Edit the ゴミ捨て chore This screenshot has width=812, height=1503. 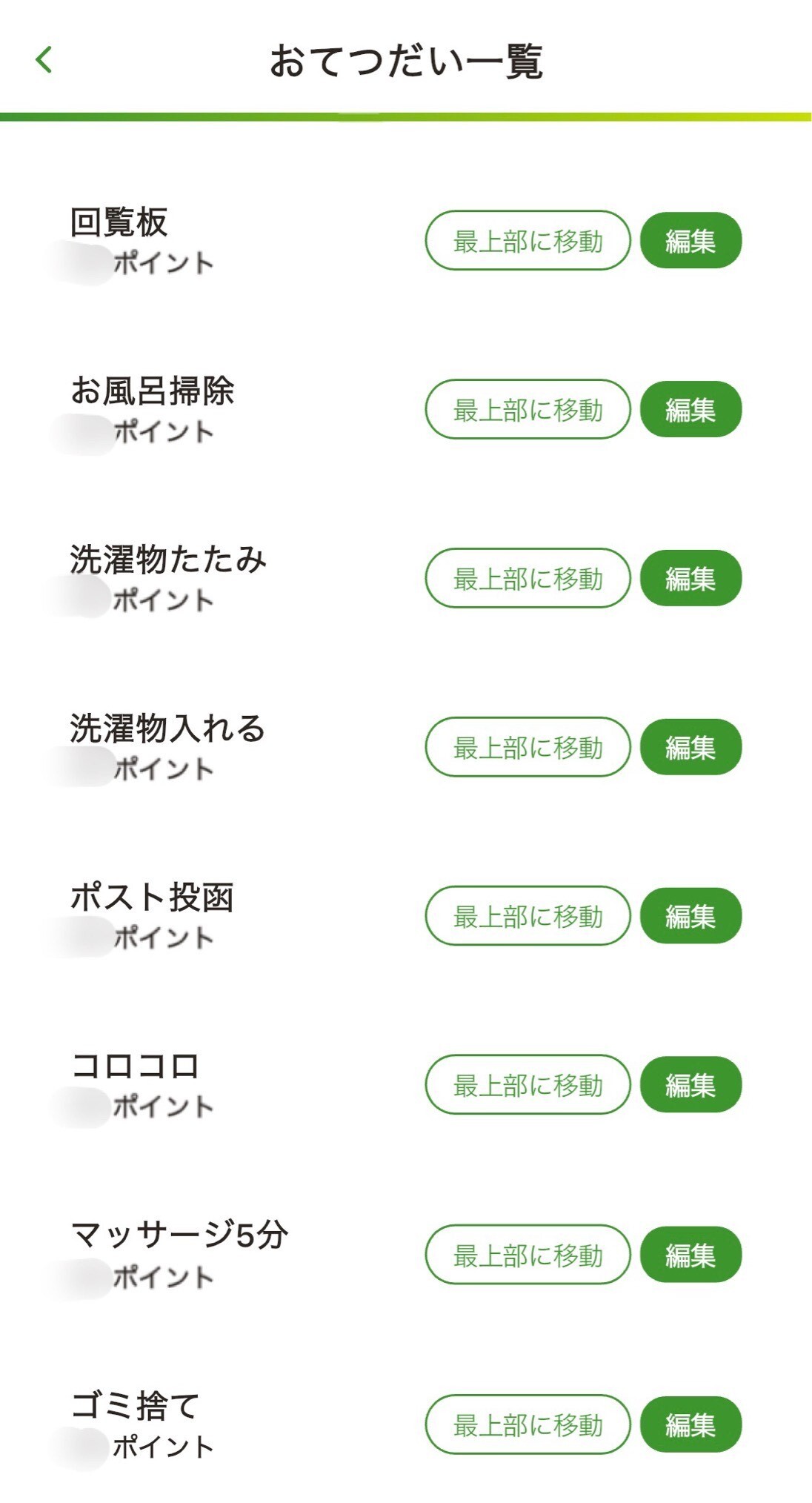tap(690, 1425)
